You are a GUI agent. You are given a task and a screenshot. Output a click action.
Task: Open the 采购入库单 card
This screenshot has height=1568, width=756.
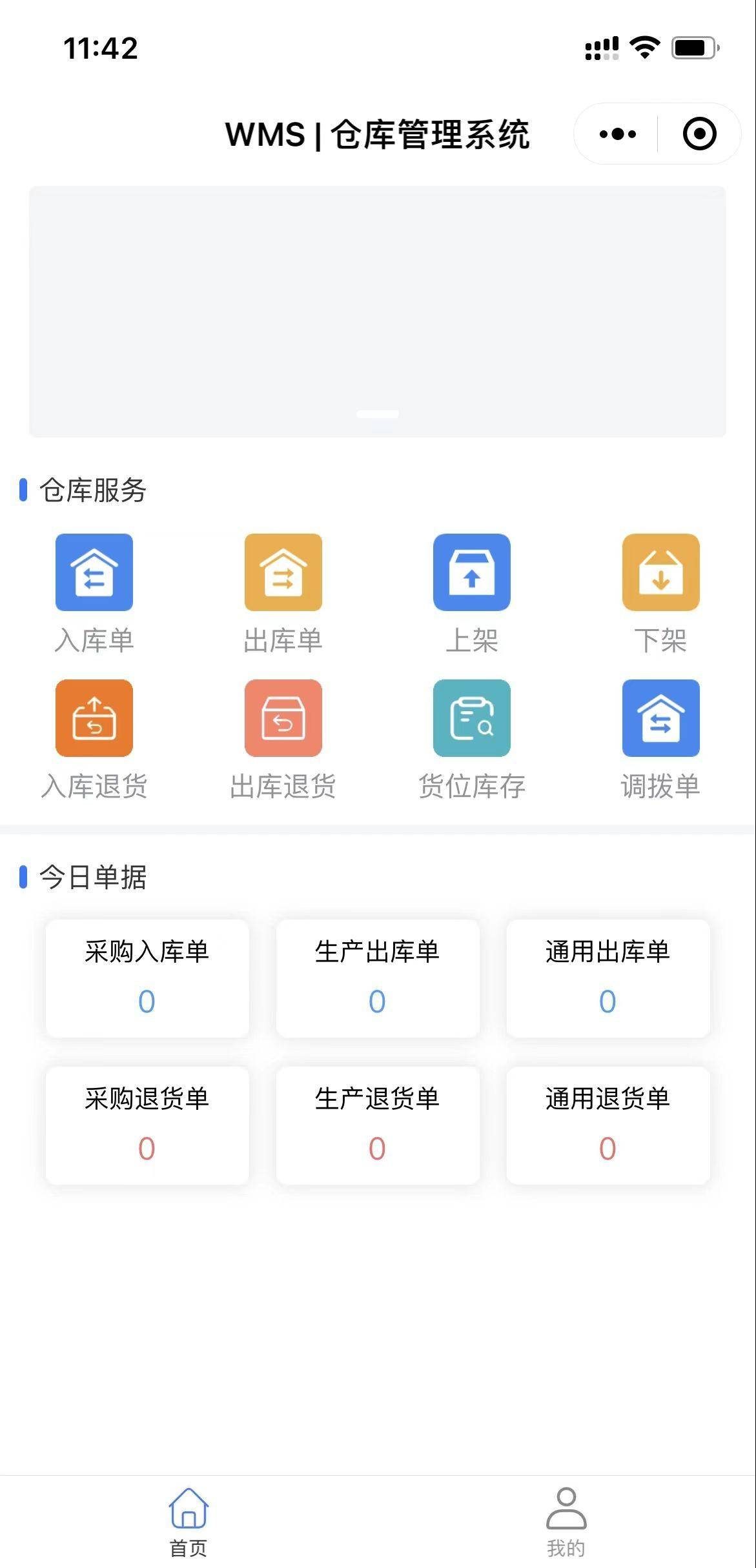[x=147, y=978]
